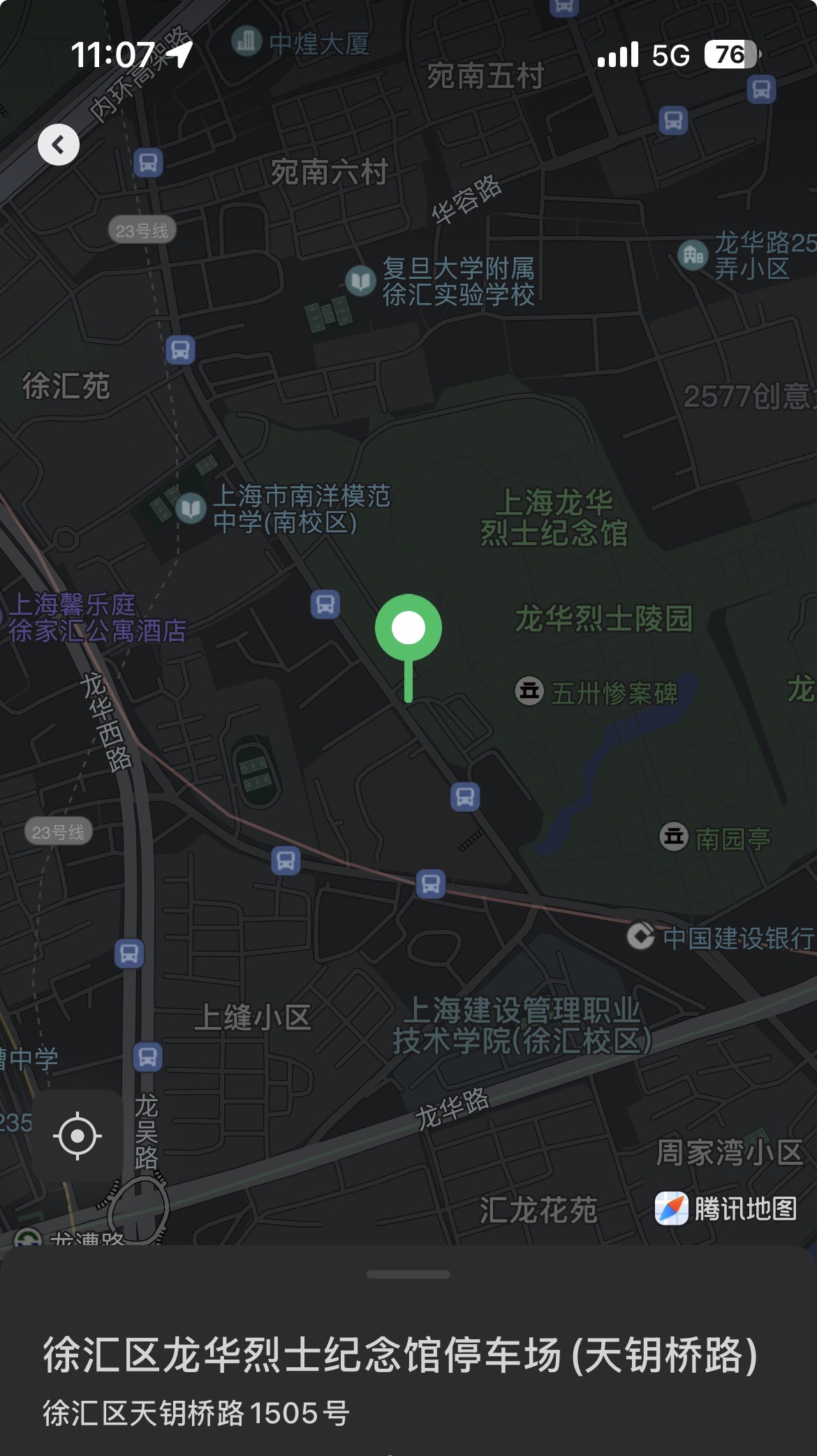
Task: Tap the 中国建设银行 point of interest
Action: [640, 936]
